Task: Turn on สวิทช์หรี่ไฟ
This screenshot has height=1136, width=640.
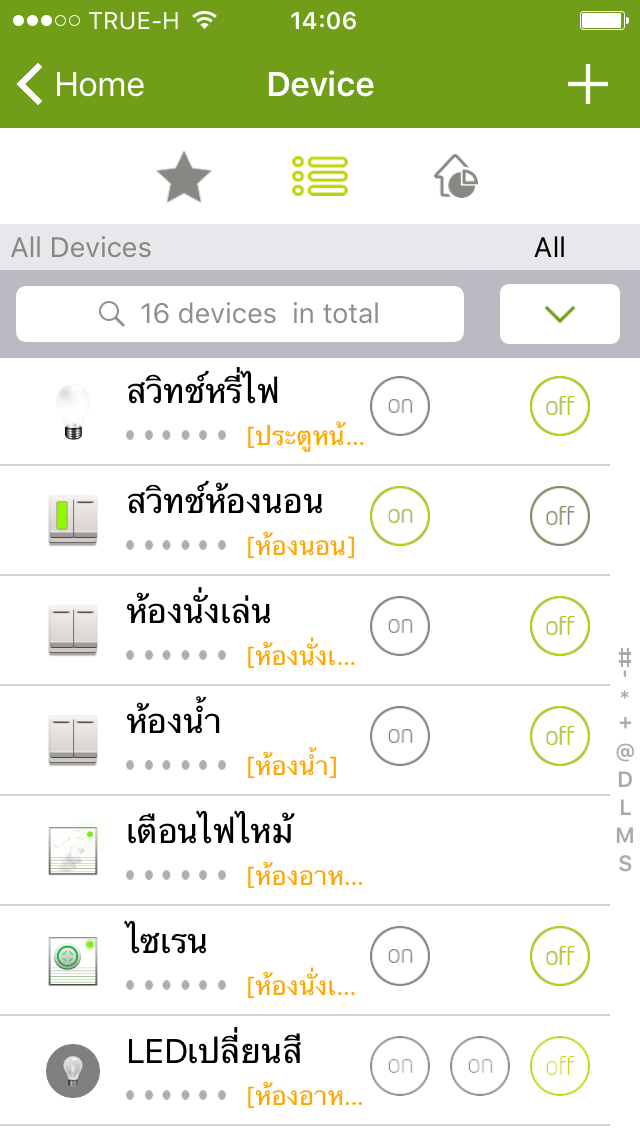Action: coord(400,406)
